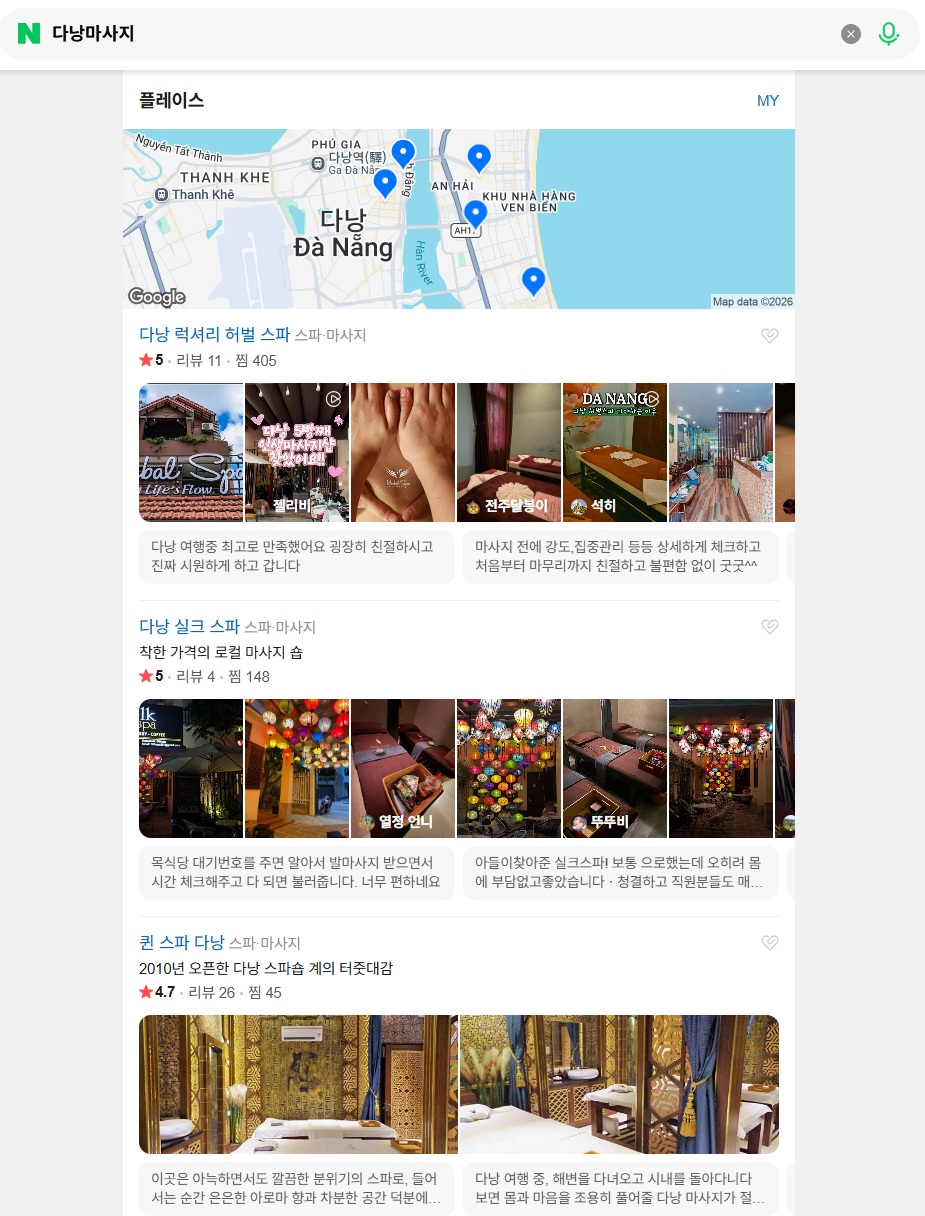View the 뚜뚜비 photo
Viewport: 925px width, 1216px height.
615,768
